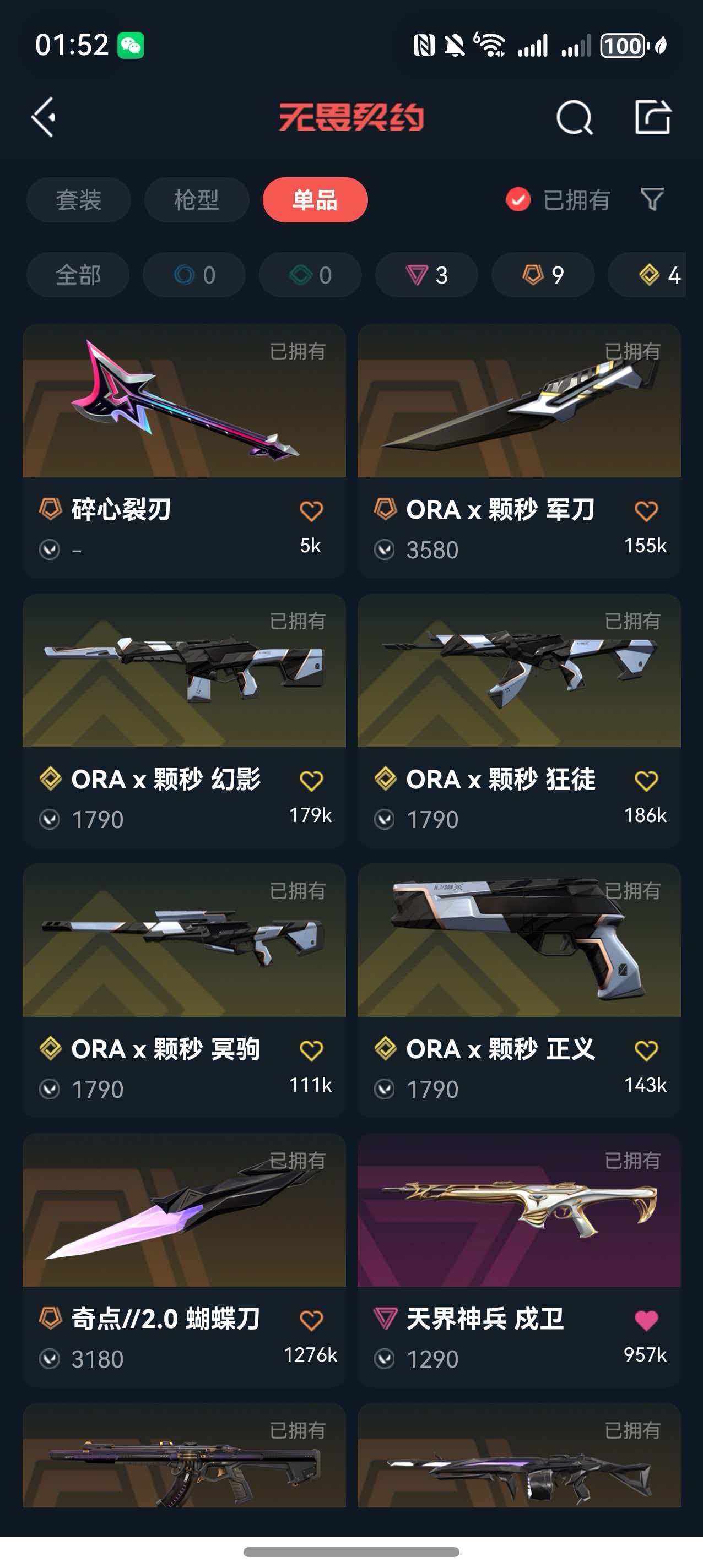Go back using the top-left arrow
Image resolution: width=703 pixels, height=1568 pixels.
(x=45, y=117)
